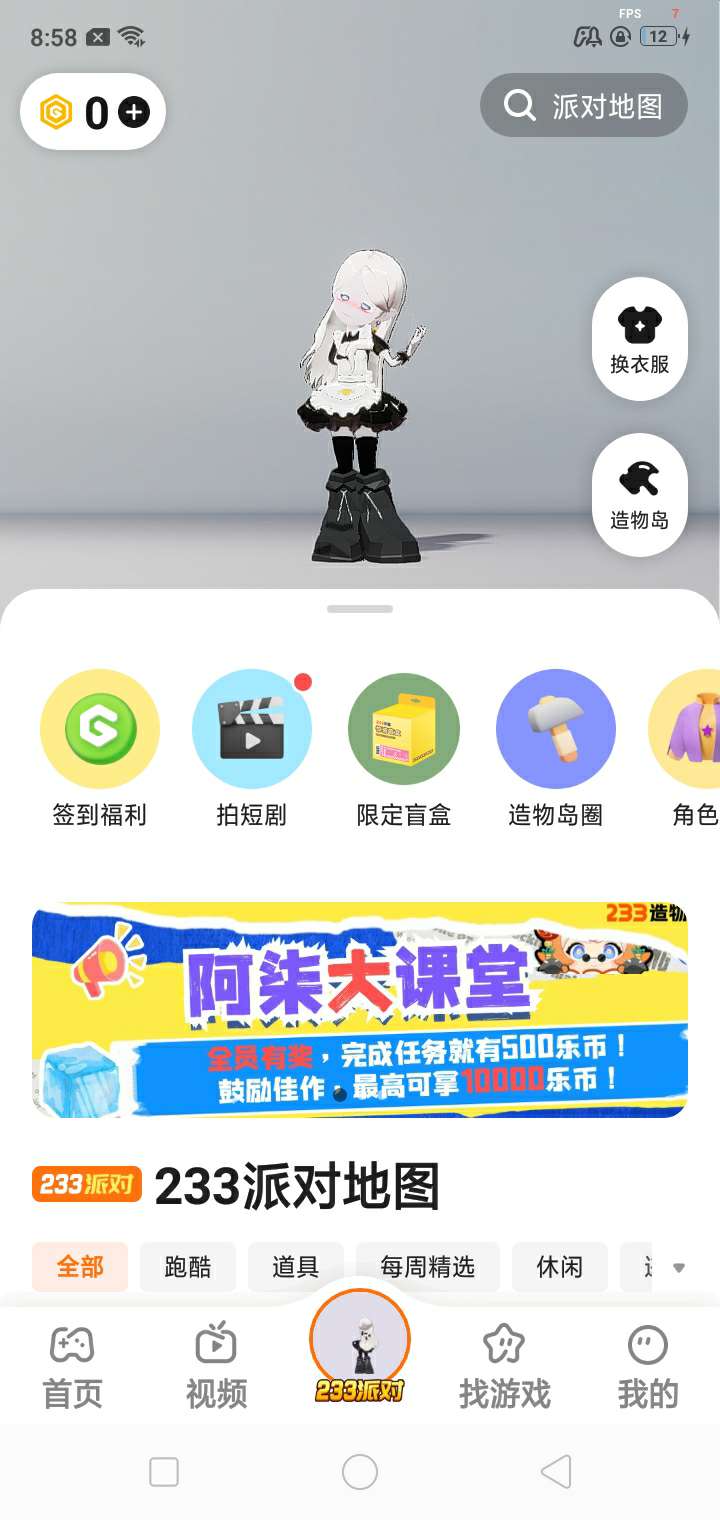The width and height of the screenshot is (720, 1520).
Task: Filter maps by 休闲
Action: click(x=560, y=1267)
